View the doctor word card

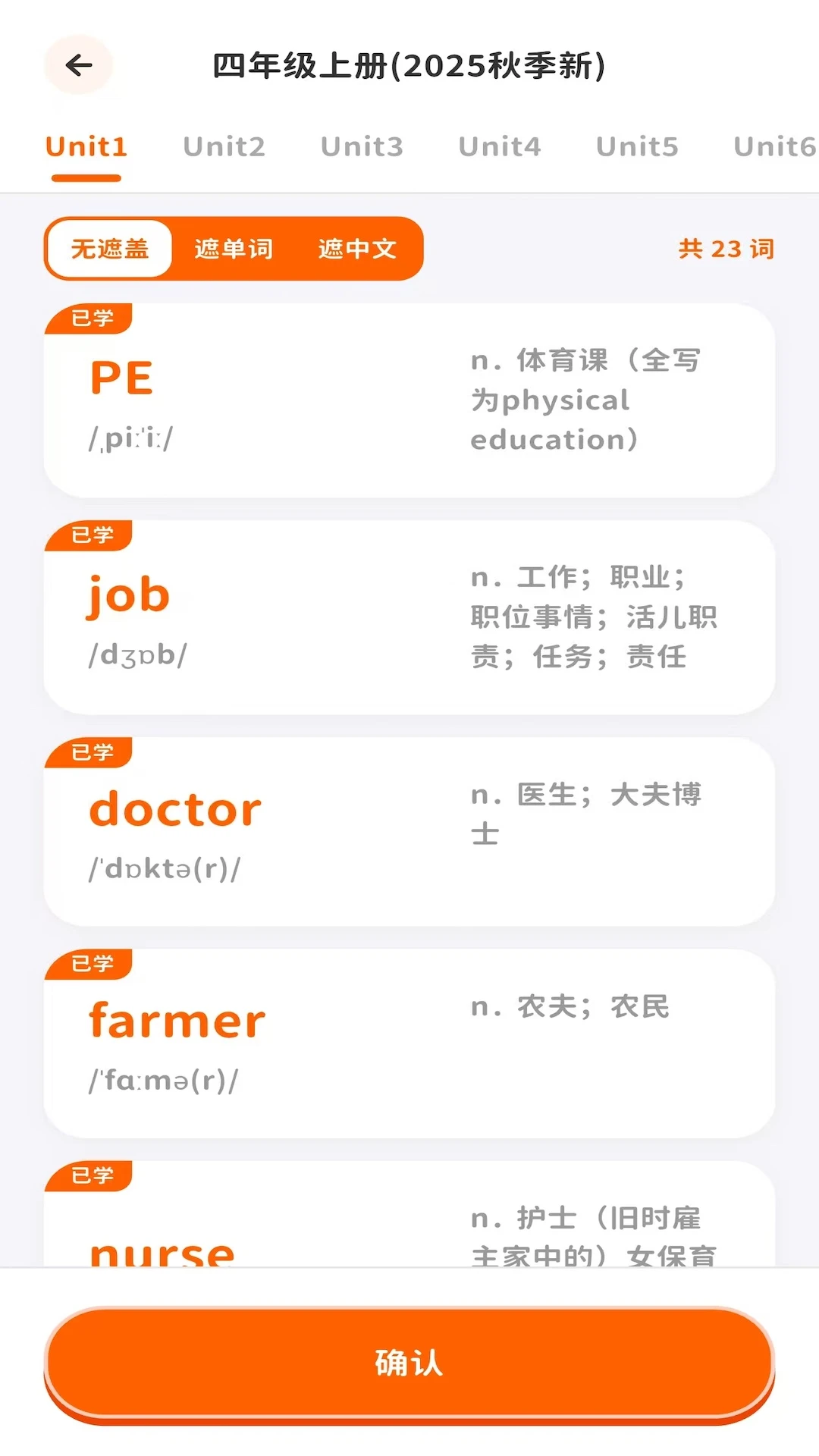tap(409, 831)
